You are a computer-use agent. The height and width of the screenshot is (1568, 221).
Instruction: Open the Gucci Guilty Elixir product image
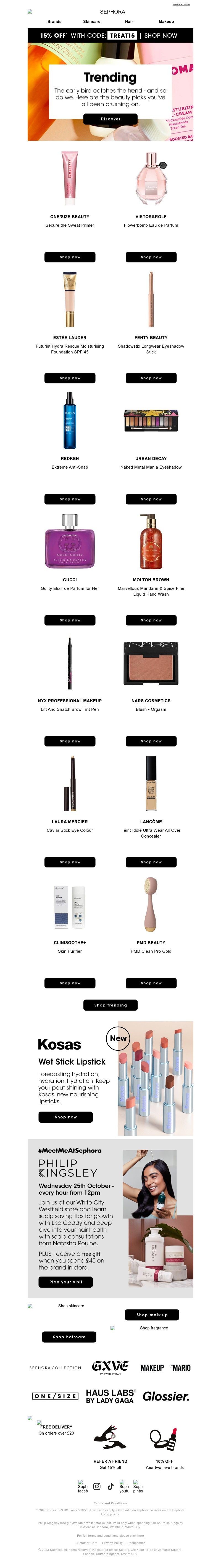70,541
